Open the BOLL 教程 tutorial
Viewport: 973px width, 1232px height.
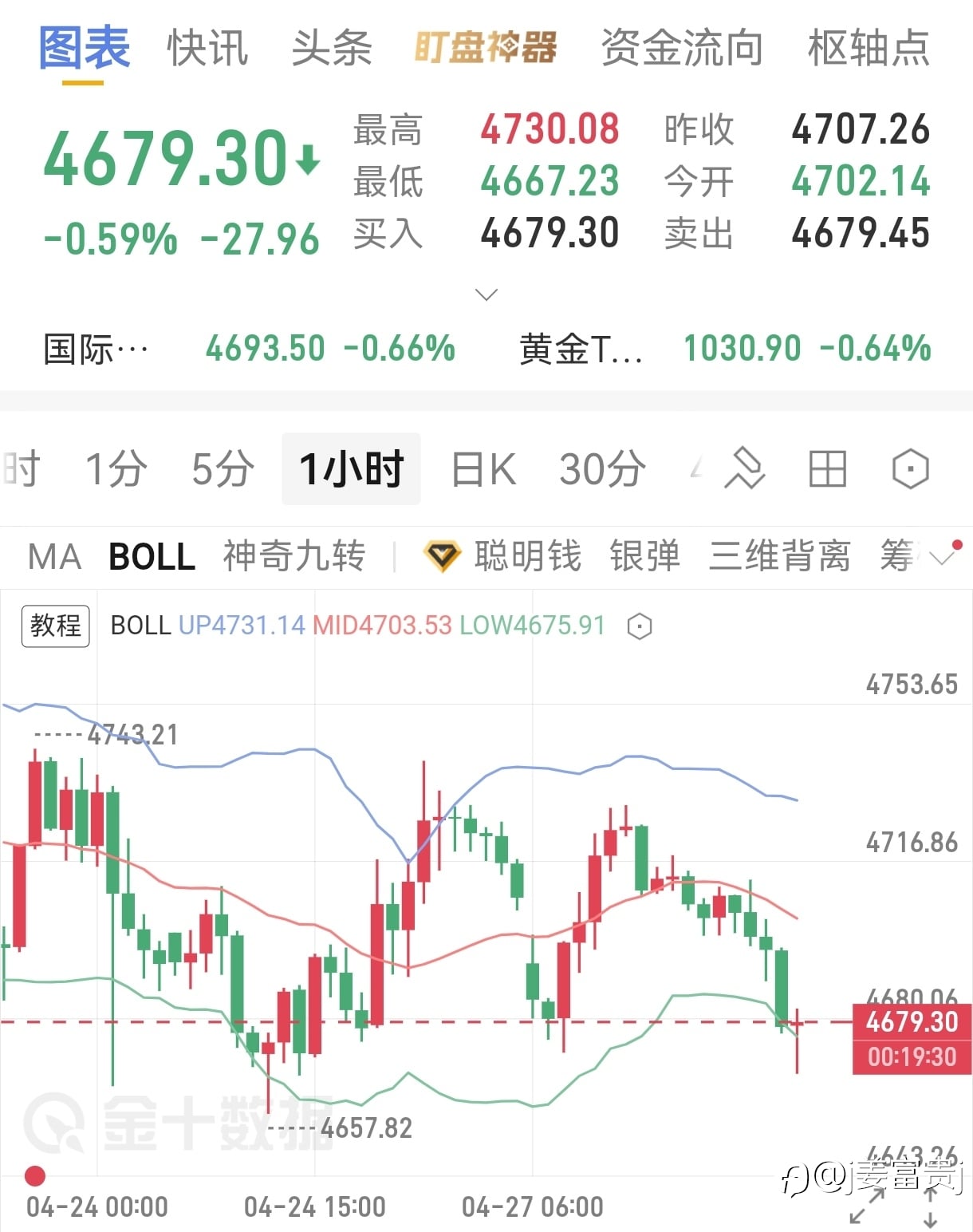pos(55,626)
